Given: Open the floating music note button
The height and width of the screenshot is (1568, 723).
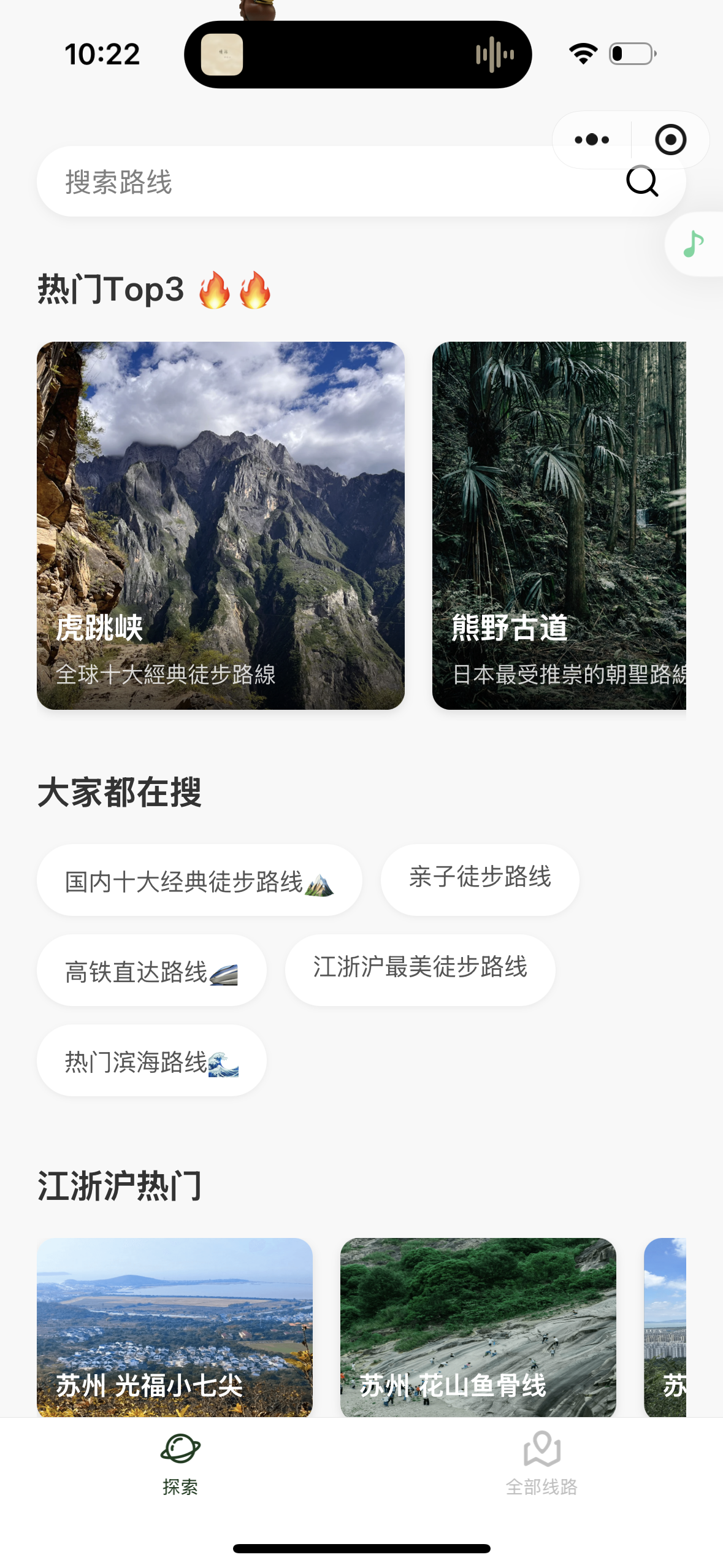Looking at the screenshot, I should pos(694,244).
